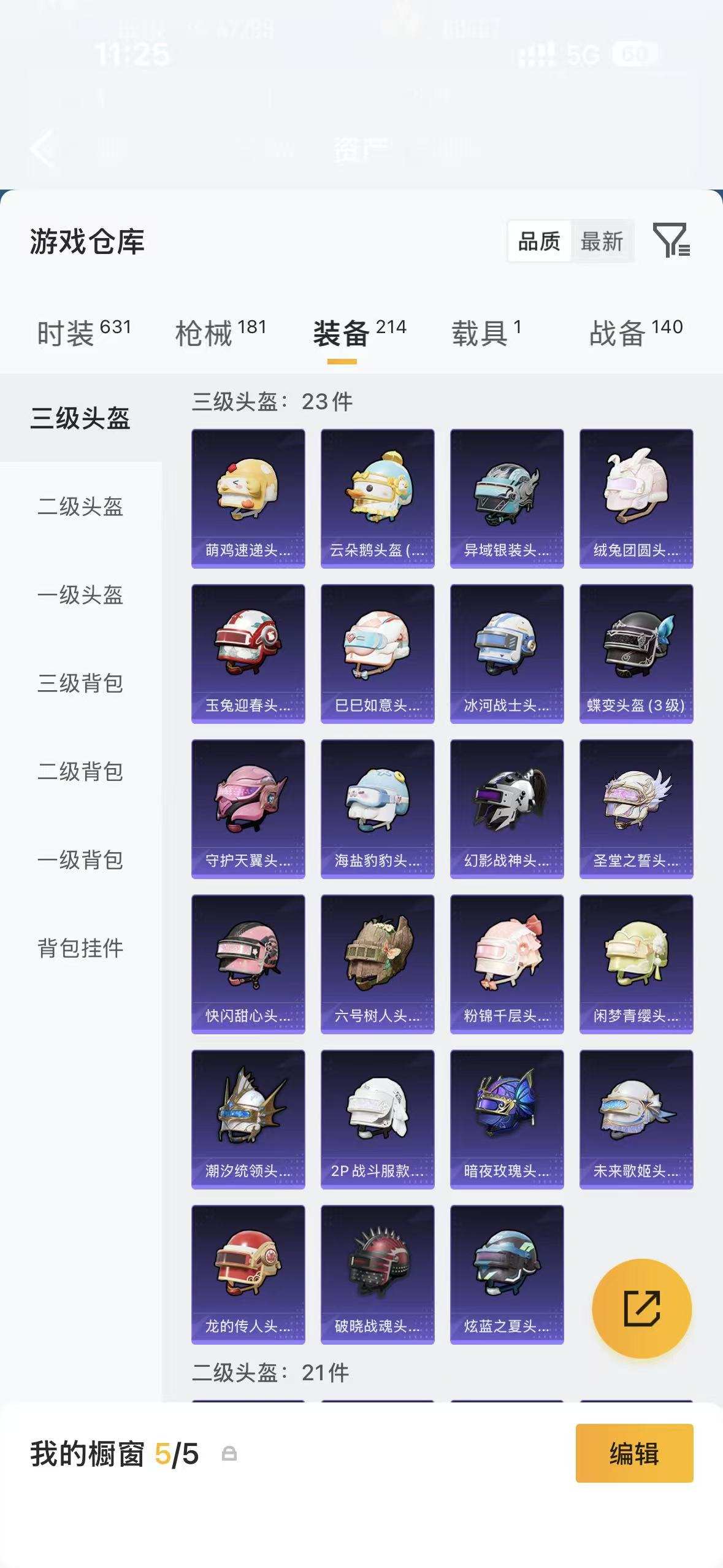Open the 幻影战神 helmet item
Viewport: 723px width, 1568px height.
[x=507, y=809]
